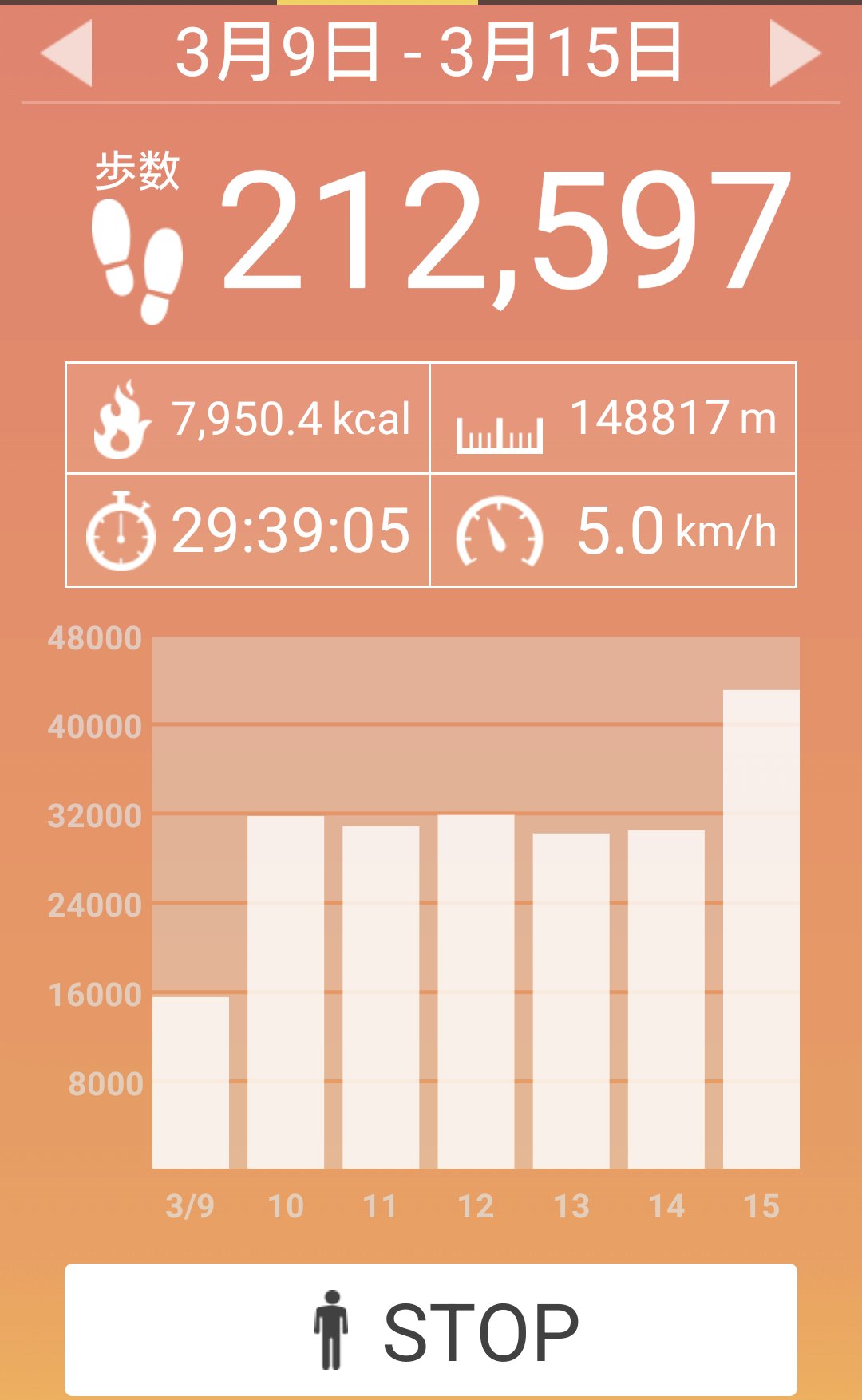Image resolution: width=862 pixels, height=1400 pixels.
Task: Tap the STOP button
Action: (431, 1329)
